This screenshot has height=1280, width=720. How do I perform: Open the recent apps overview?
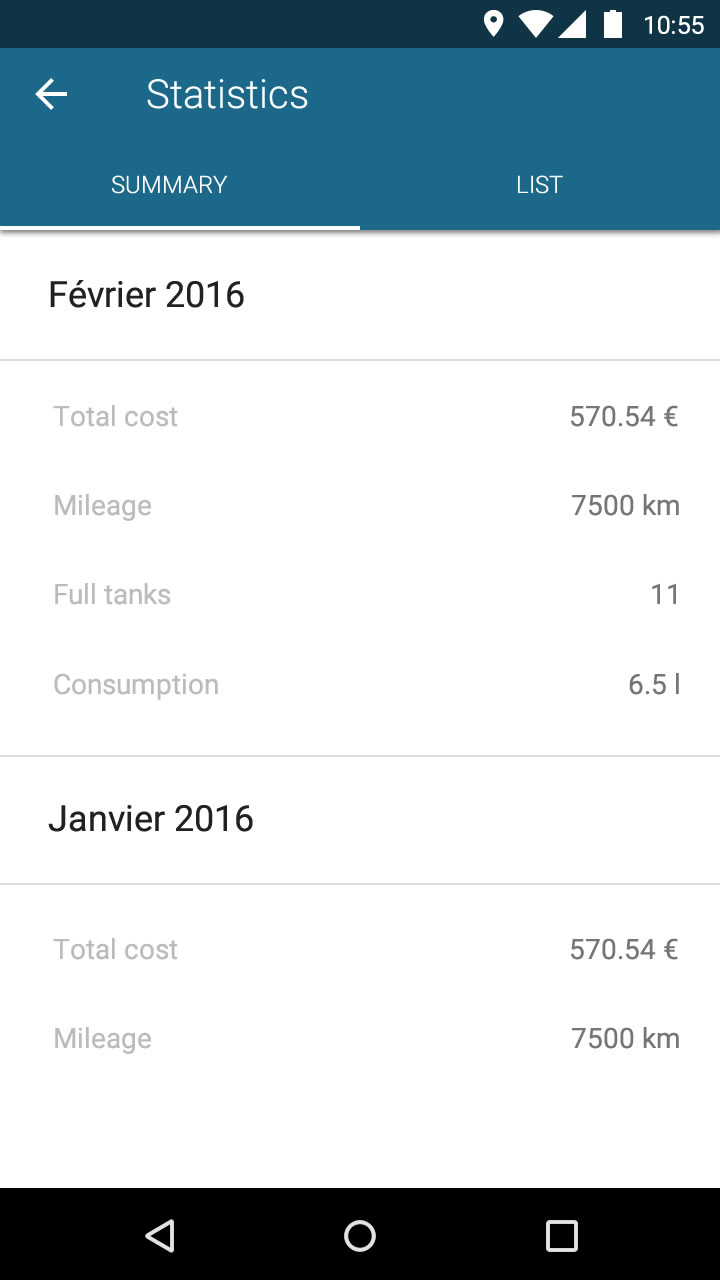coord(561,1236)
